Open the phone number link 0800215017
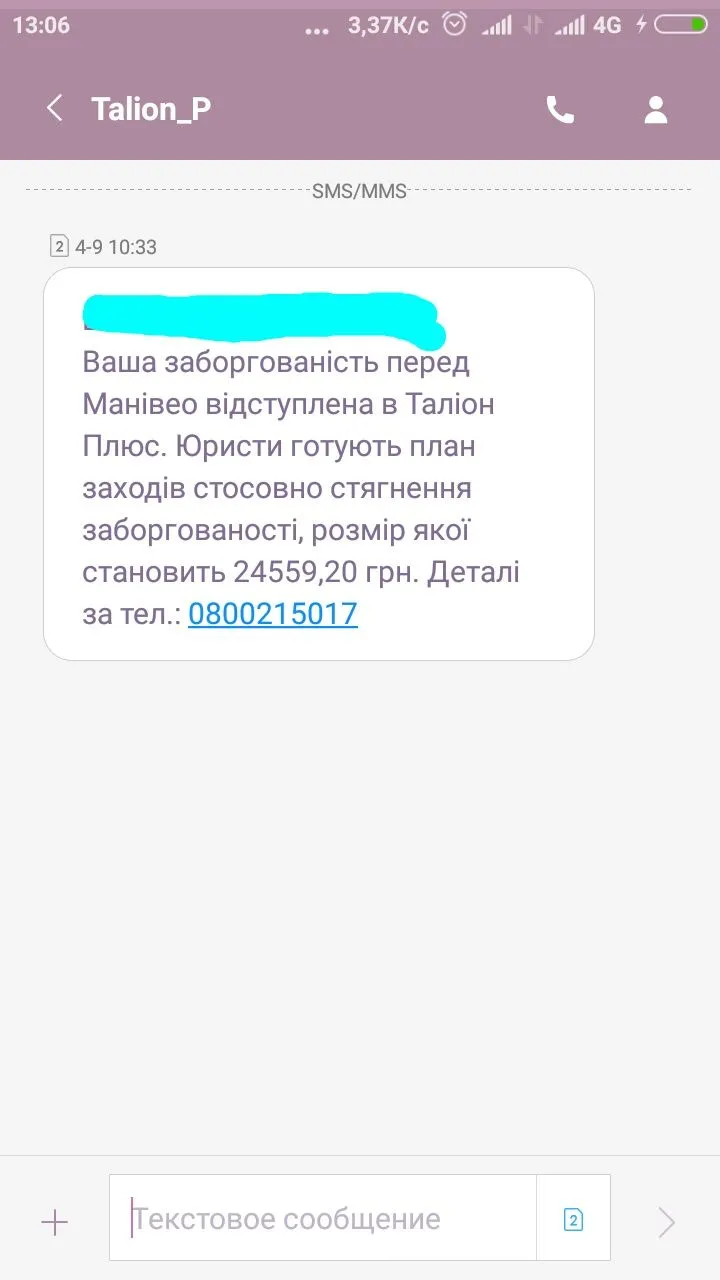The height and width of the screenshot is (1280, 720). point(273,613)
